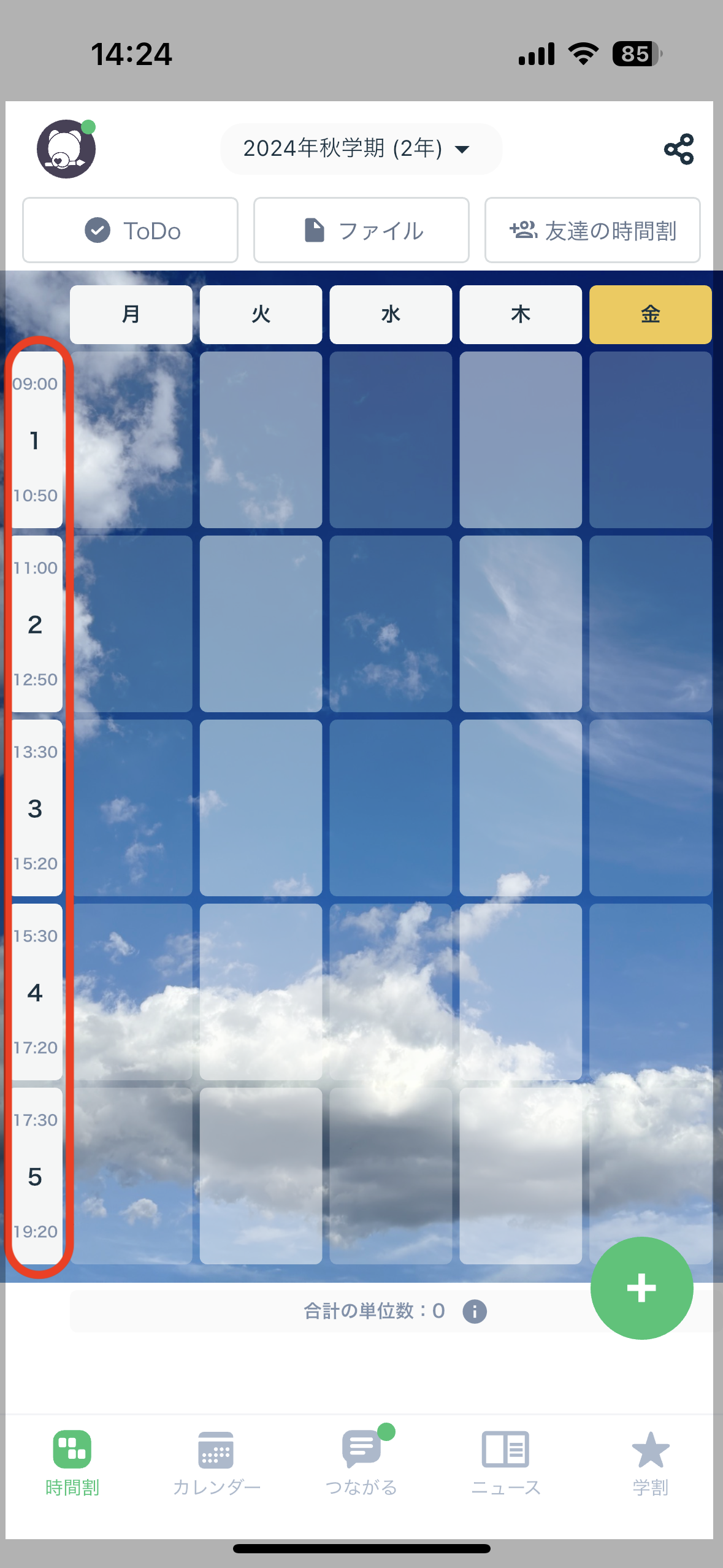This screenshot has width=723, height=1568.
Task: Edit period 3 time 13:30–15:20
Action: coord(36,808)
